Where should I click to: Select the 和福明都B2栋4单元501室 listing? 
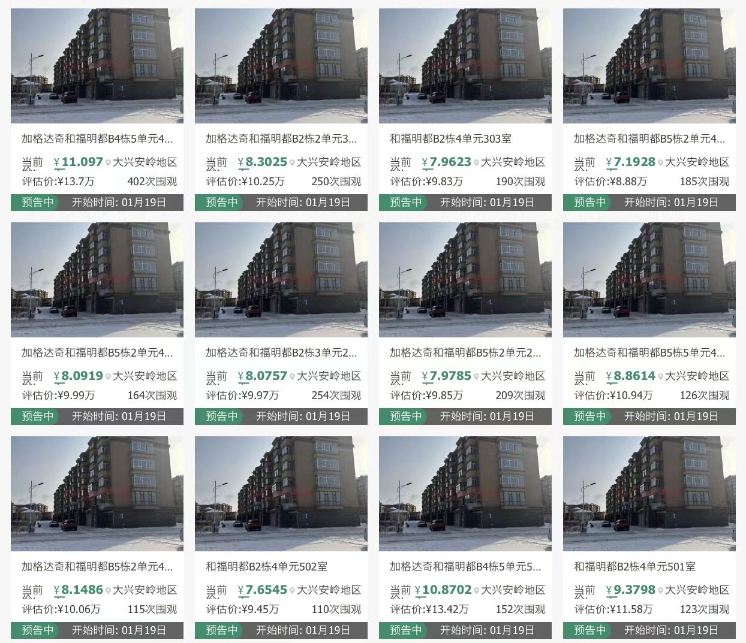pos(632,565)
